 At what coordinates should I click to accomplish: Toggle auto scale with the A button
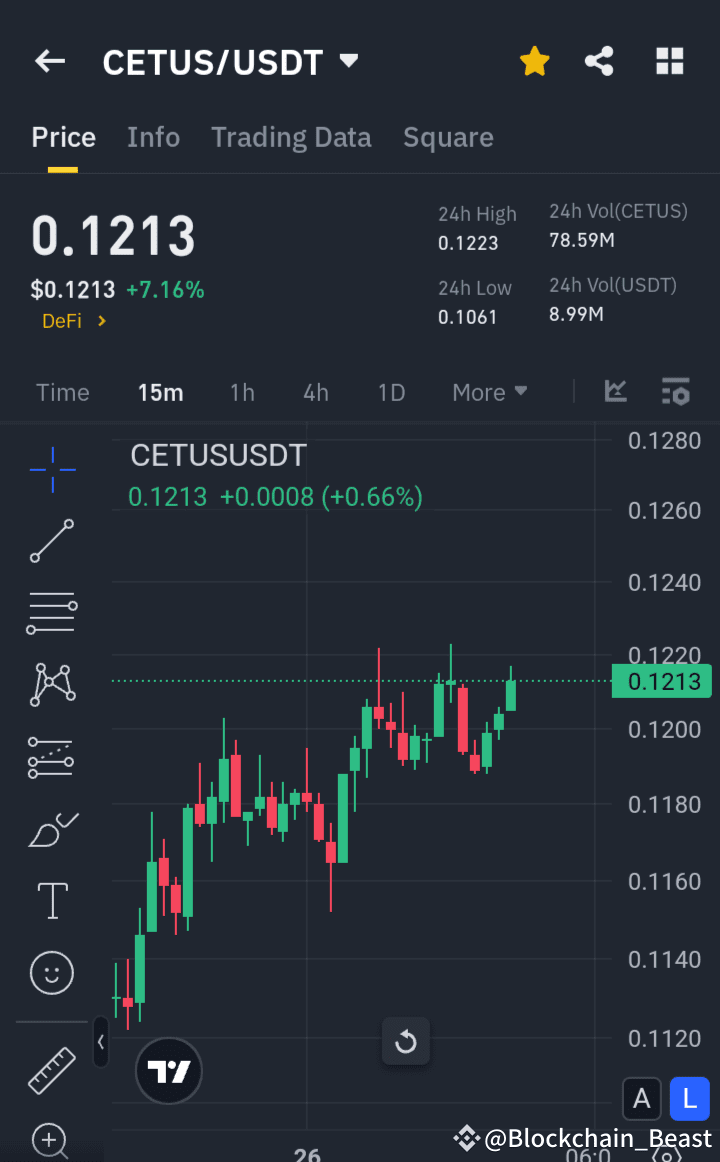pos(642,1098)
